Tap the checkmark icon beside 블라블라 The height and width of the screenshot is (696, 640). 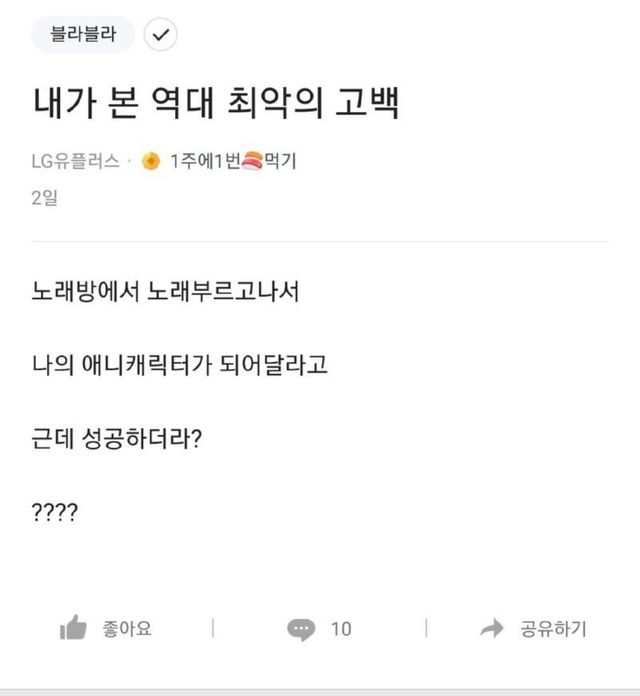point(161,34)
